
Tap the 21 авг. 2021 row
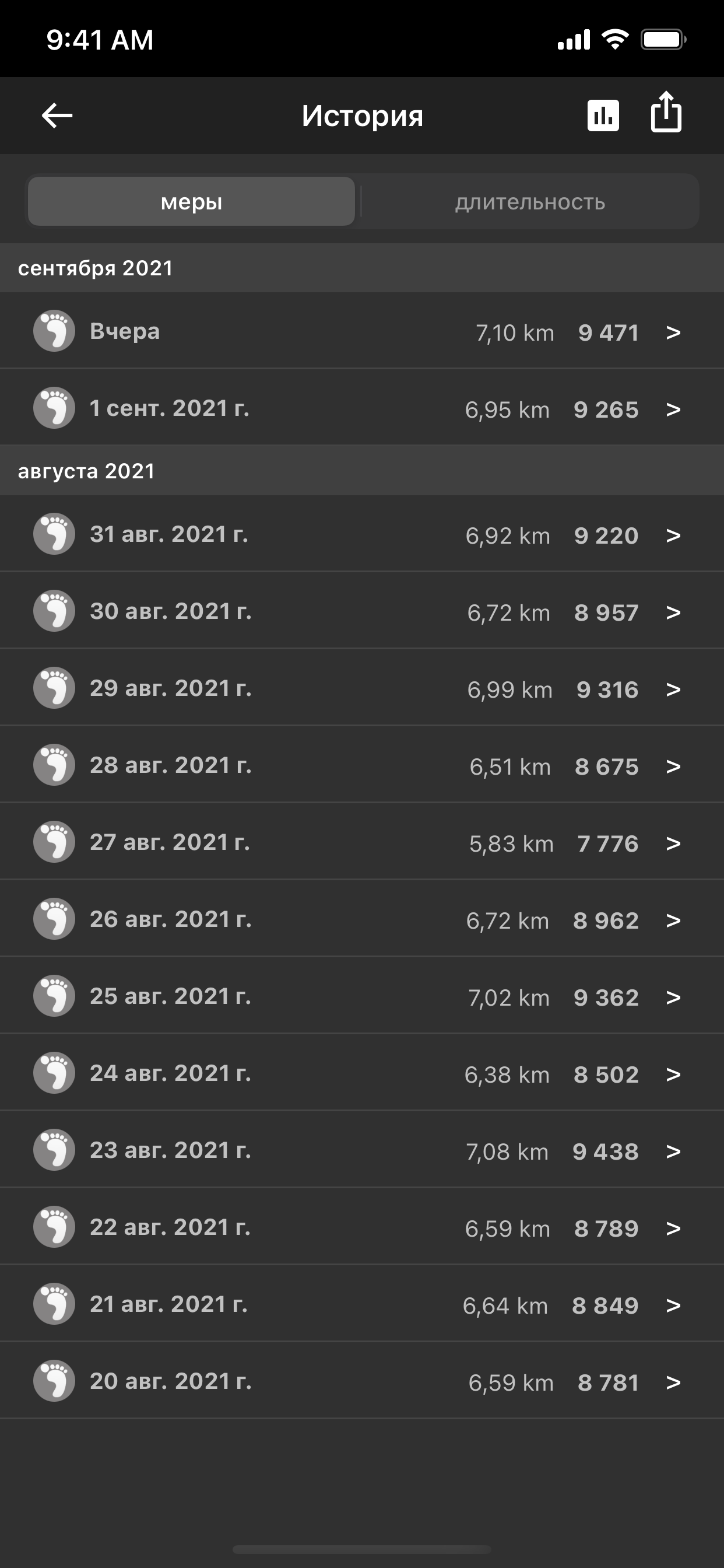coord(362,1304)
